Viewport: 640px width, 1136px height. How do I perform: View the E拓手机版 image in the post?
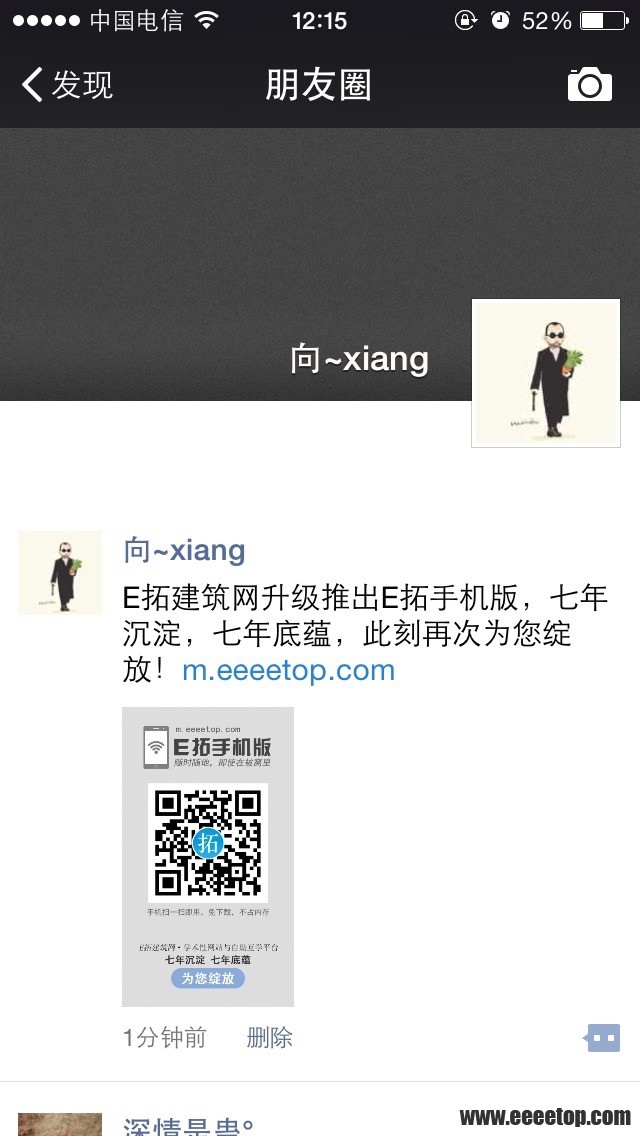pyautogui.click(x=208, y=856)
